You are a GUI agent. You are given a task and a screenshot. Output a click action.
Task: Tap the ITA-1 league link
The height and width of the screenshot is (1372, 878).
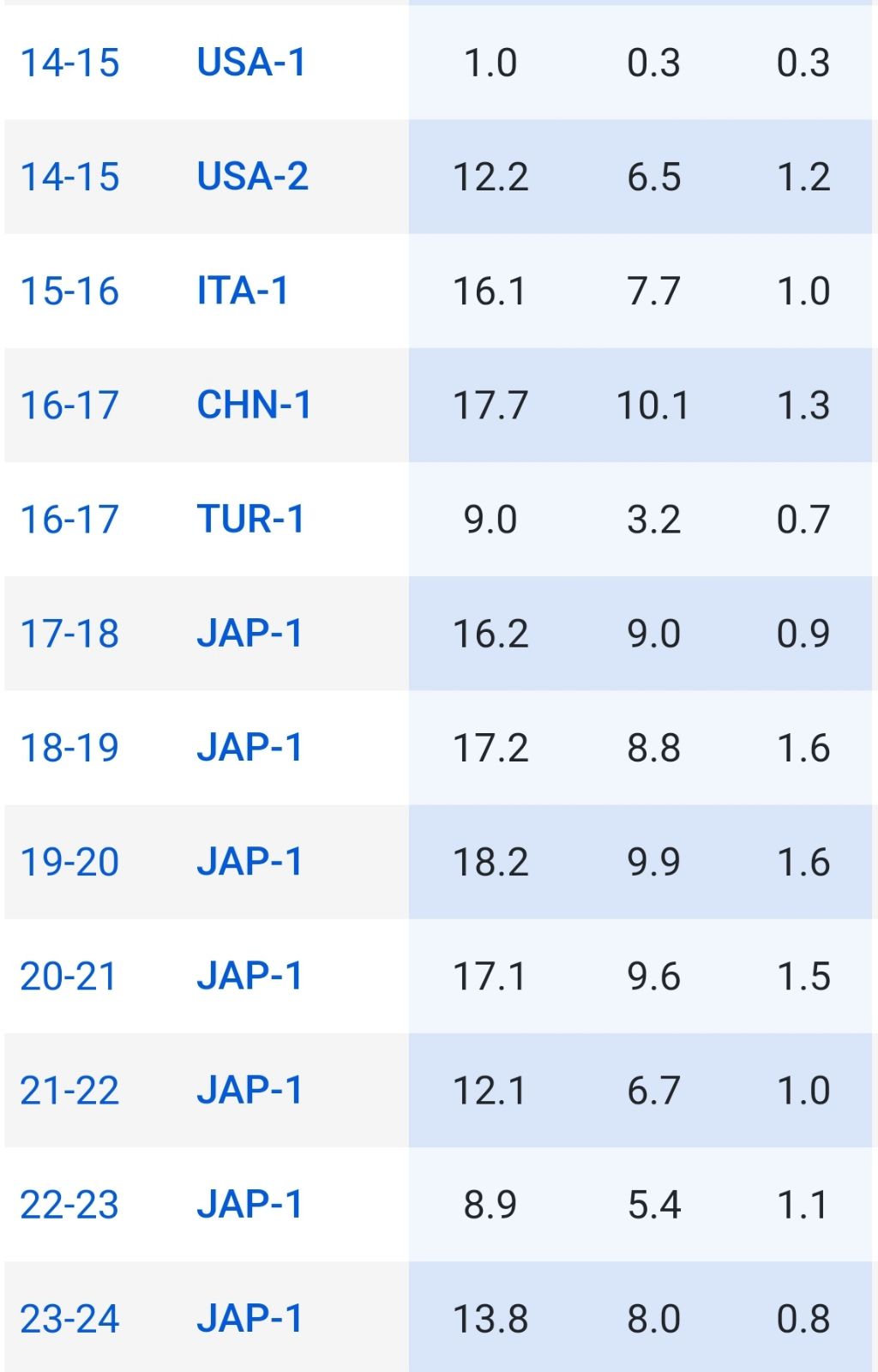pos(243,291)
